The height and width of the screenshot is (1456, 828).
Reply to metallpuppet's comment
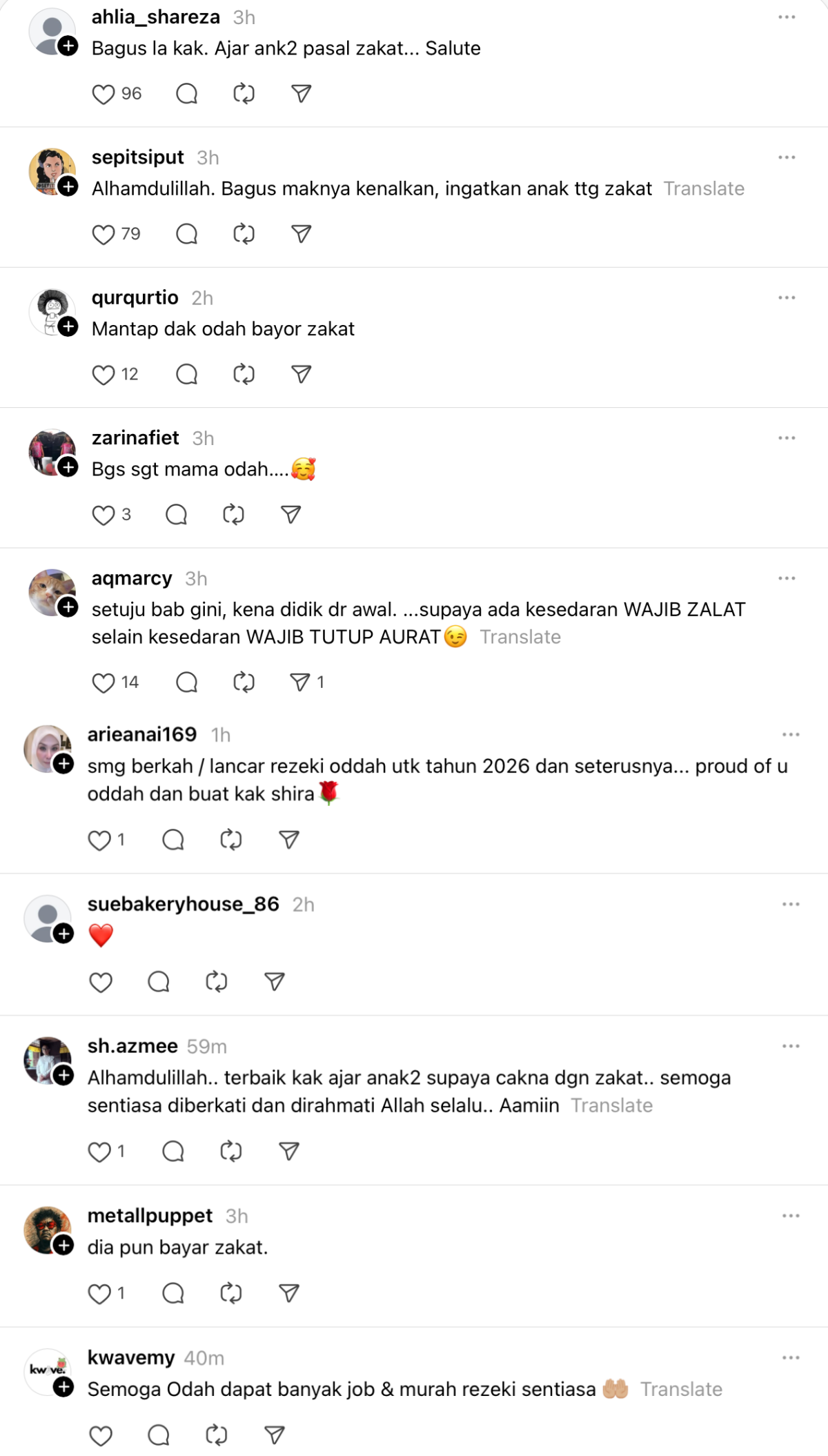point(172,1293)
